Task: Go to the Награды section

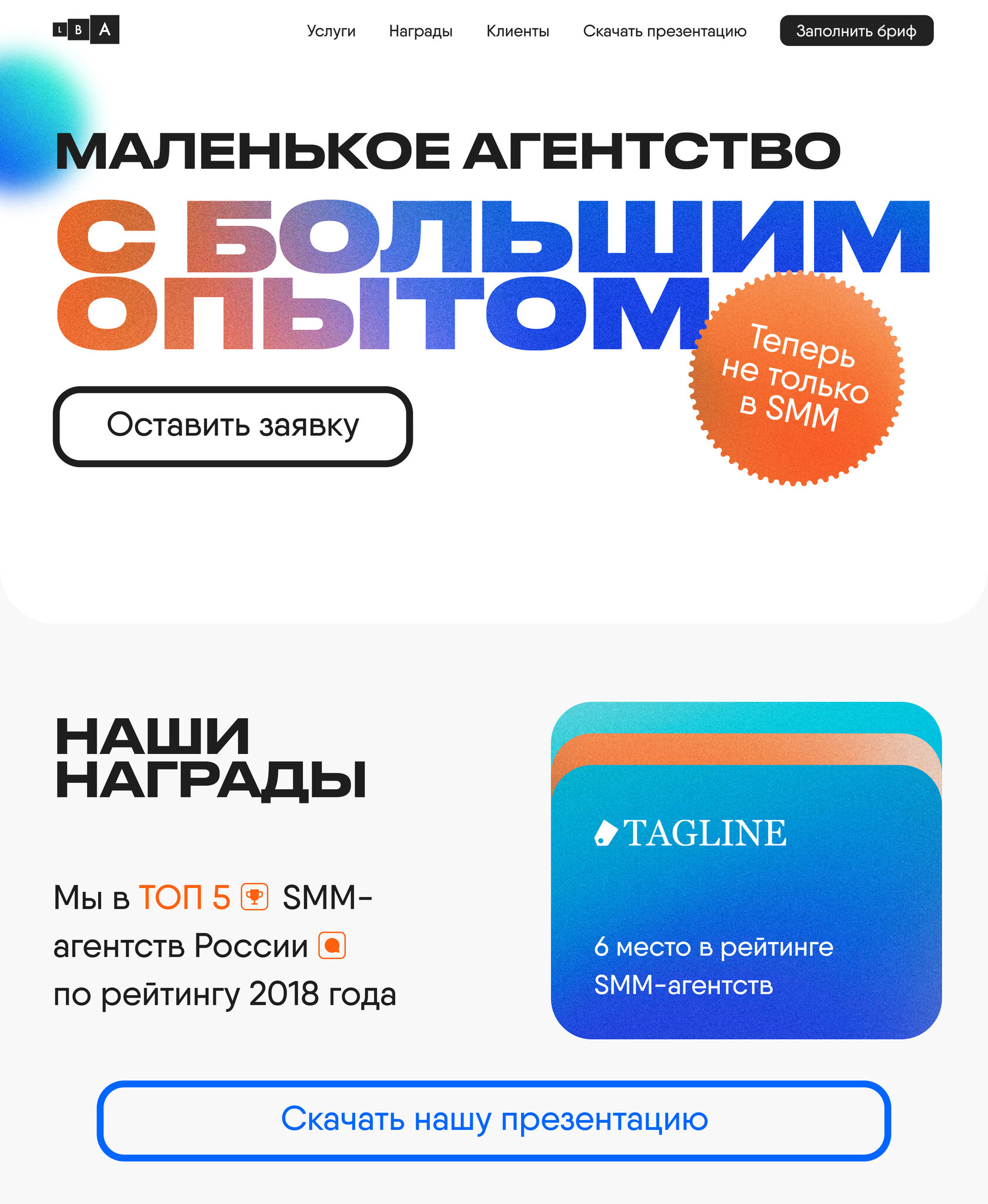Action: [x=420, y=31]
